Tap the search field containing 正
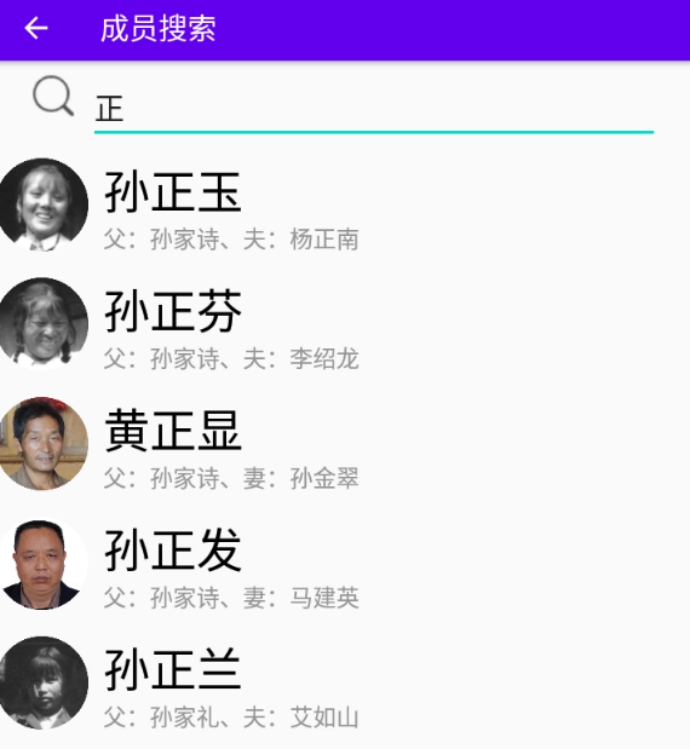Image resolution: width=690 pixels, height=749 pixels. pos(372,107)
